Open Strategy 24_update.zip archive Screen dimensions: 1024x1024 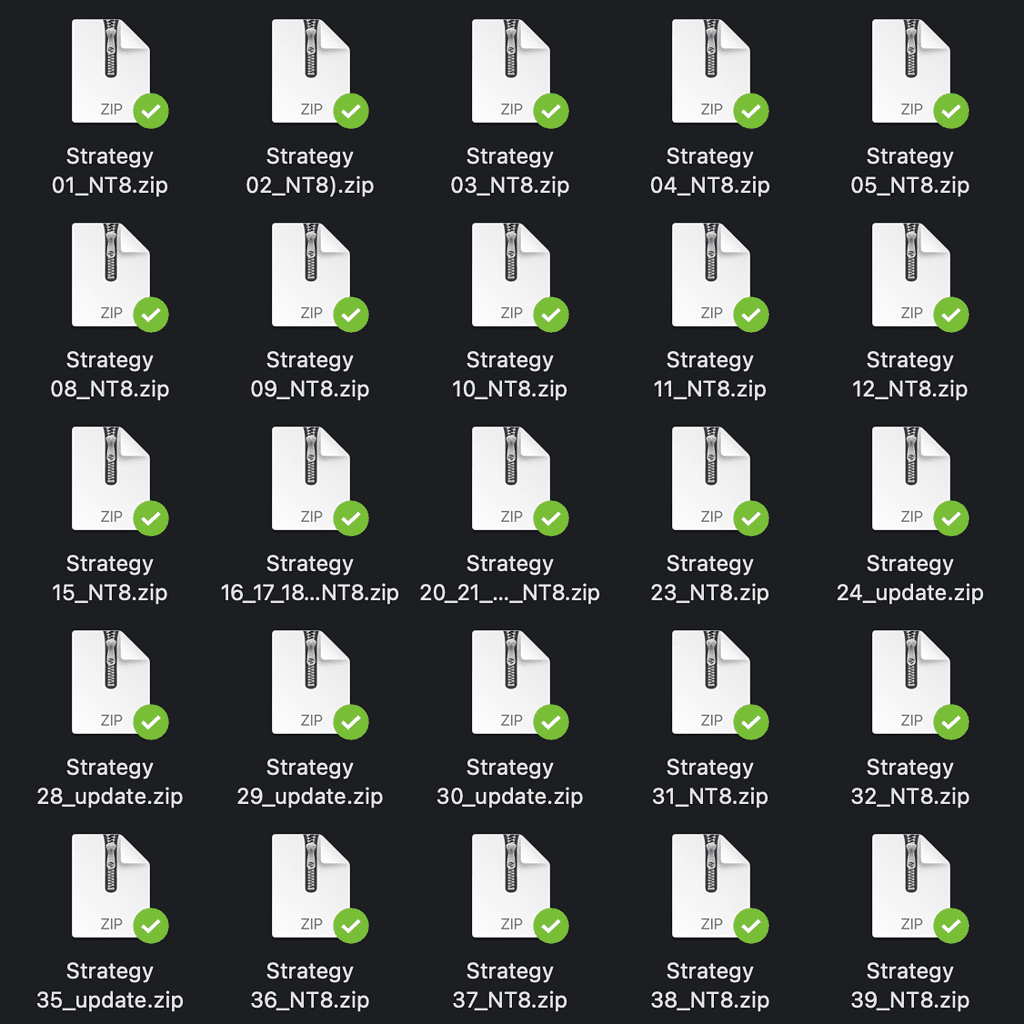point(911,479)
